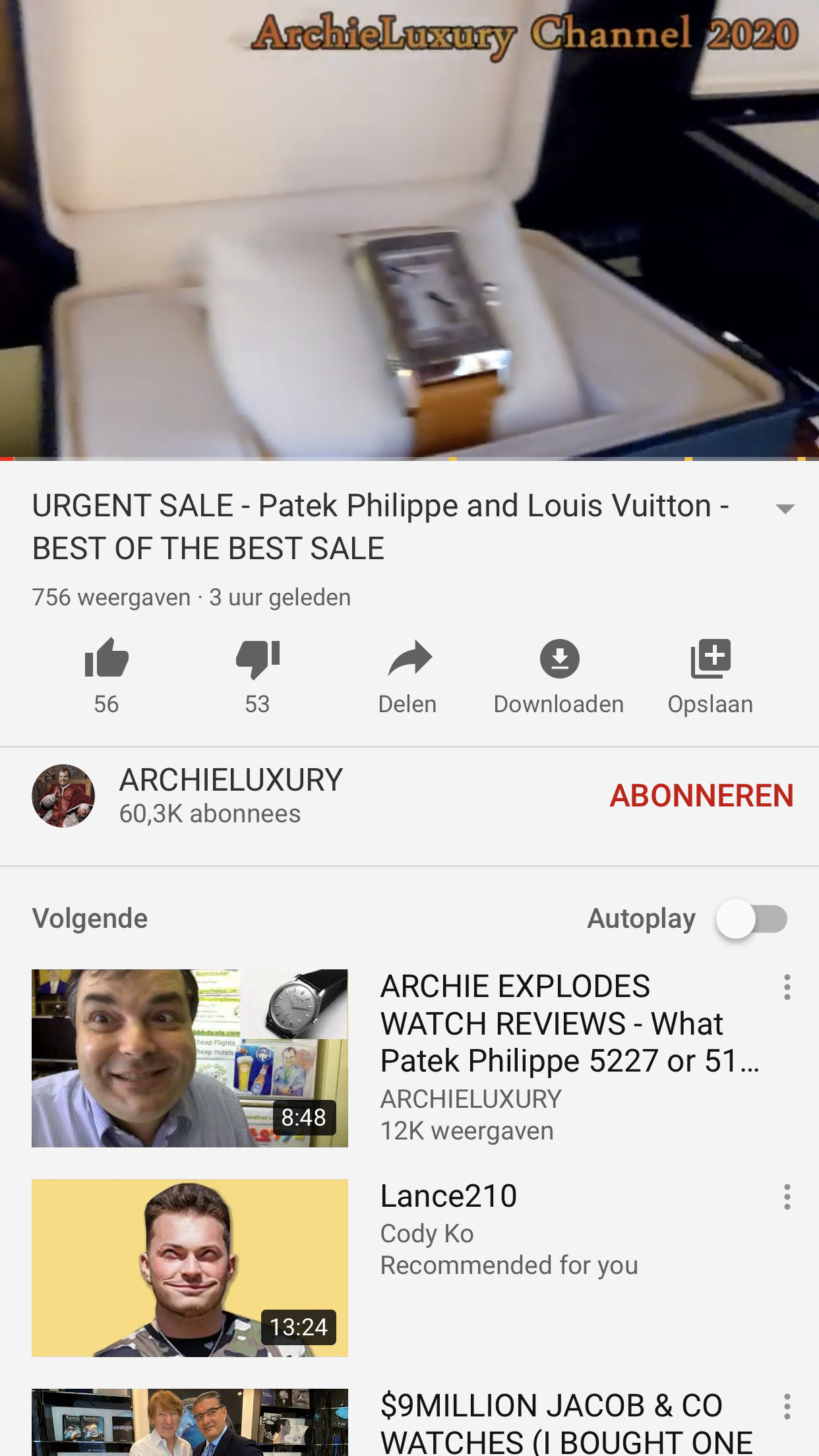Download the video with Downloaden

pyautogui.click(x=559, y=676)
